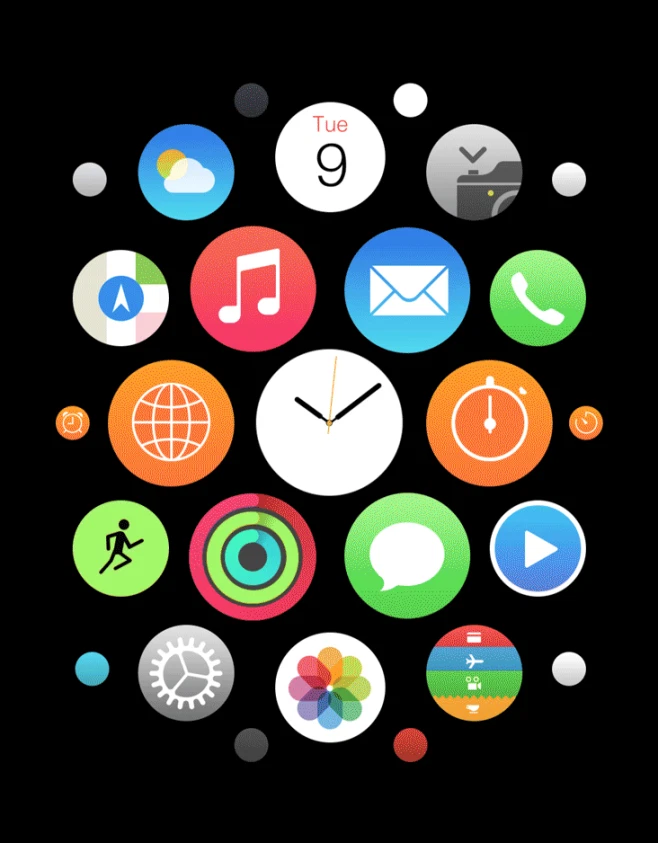Image resolution: width=658 pixels, height=843 pixels.
Task: Launch the Workout running figure app
Action: [121, 548]
